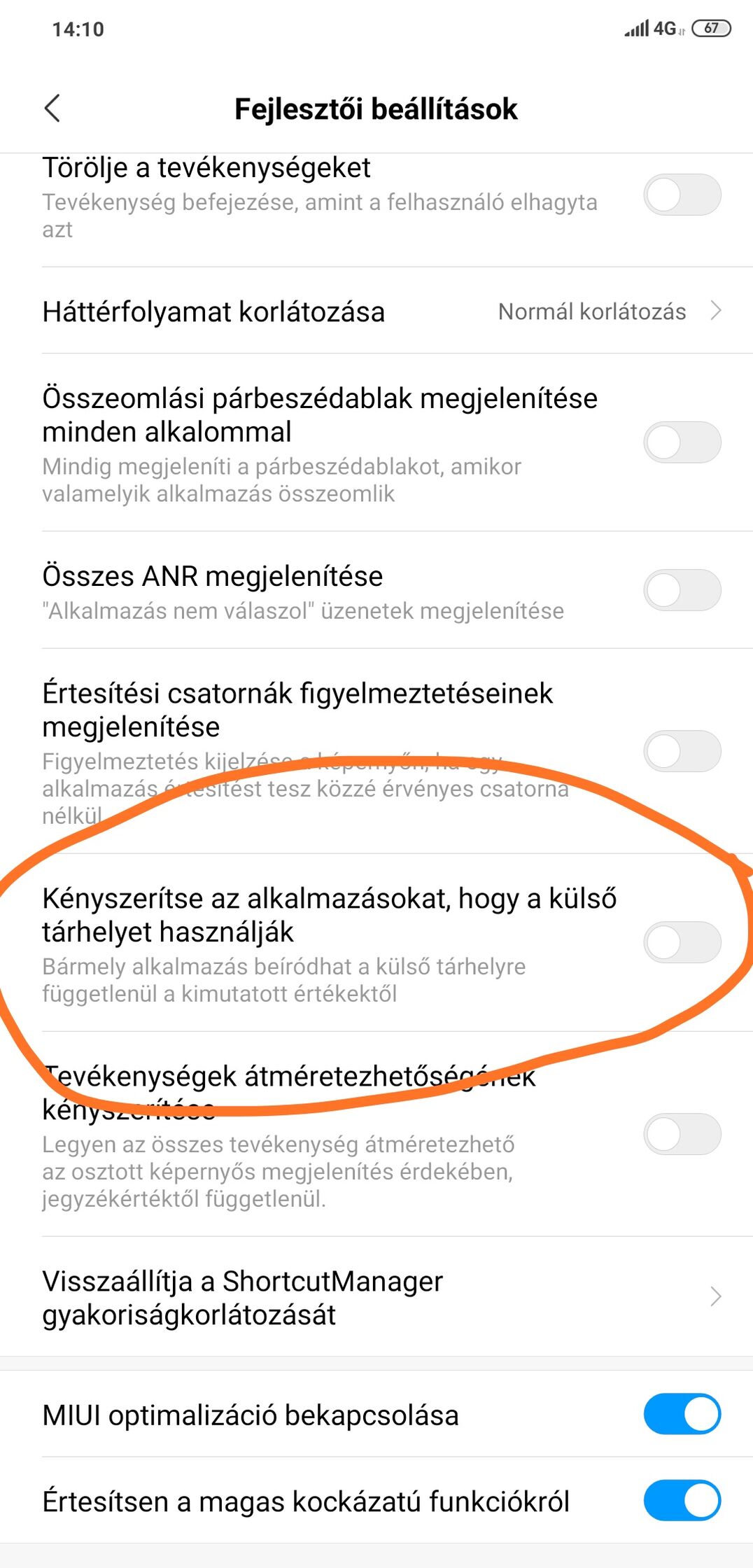Turn on Összes ANR megjelenítése
Screen dimensions: 753x1568
pos(682,590)
